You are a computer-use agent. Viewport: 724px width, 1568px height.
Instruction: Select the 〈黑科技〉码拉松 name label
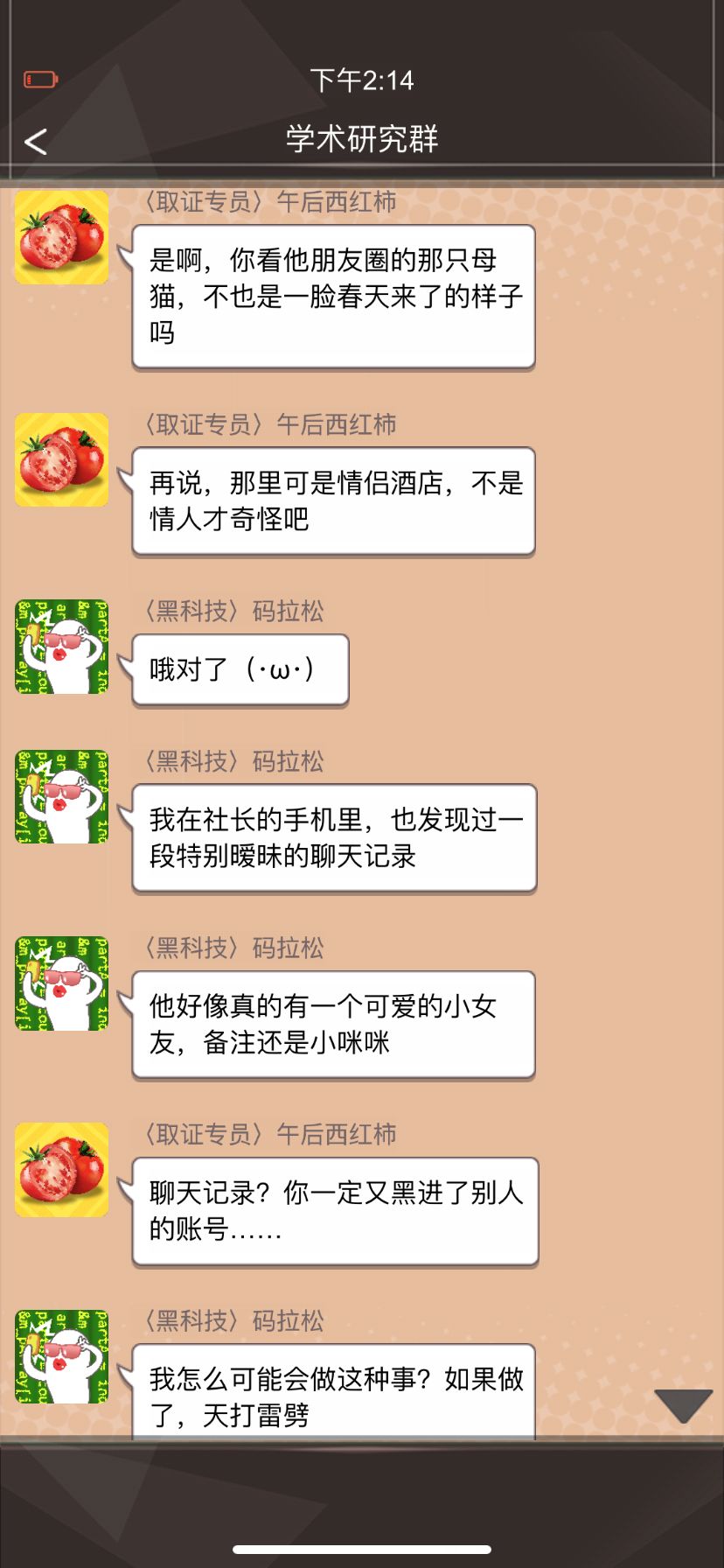point(234,612)
